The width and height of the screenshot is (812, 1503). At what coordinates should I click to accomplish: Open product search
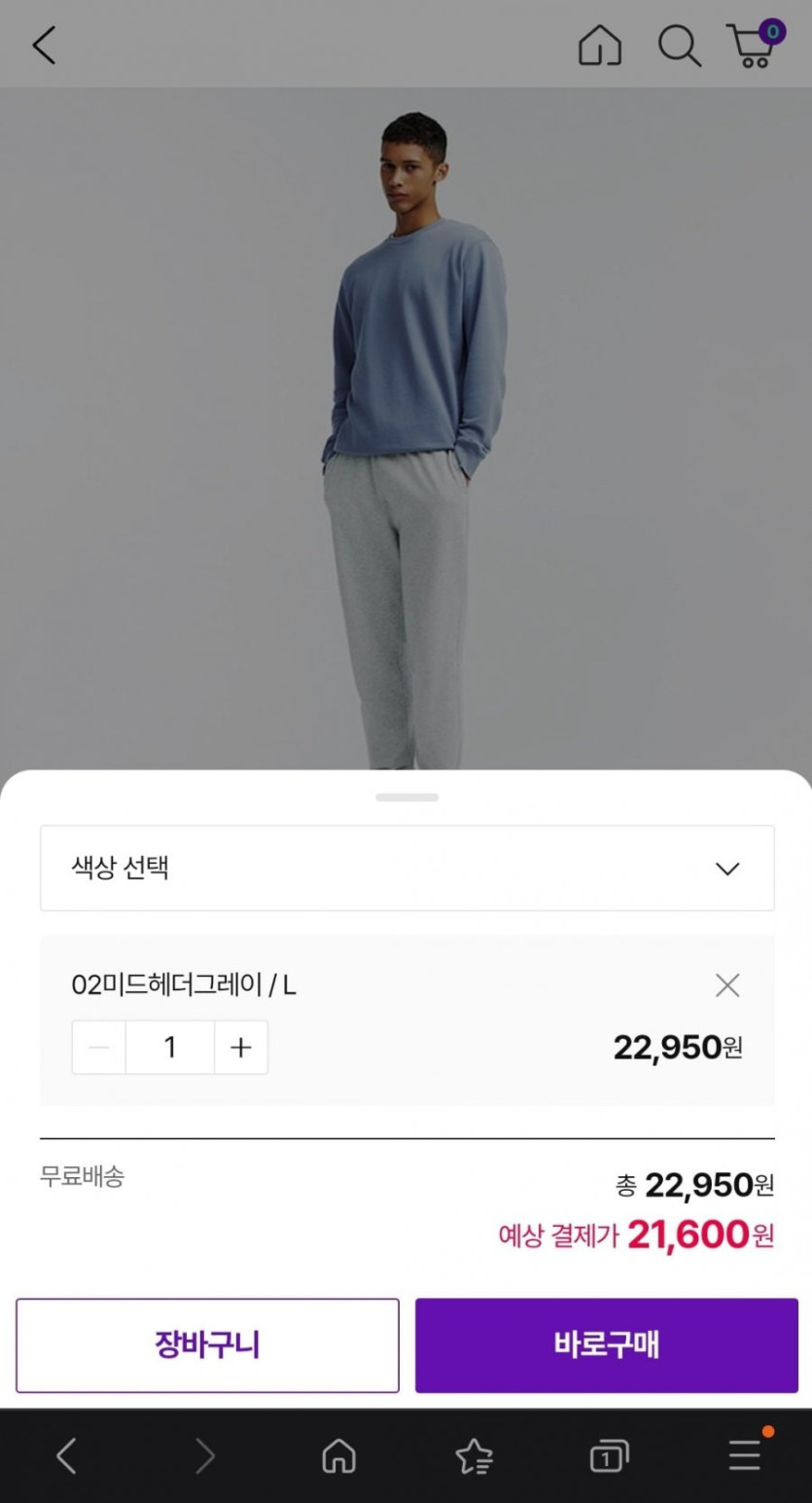tap(679, 46)
